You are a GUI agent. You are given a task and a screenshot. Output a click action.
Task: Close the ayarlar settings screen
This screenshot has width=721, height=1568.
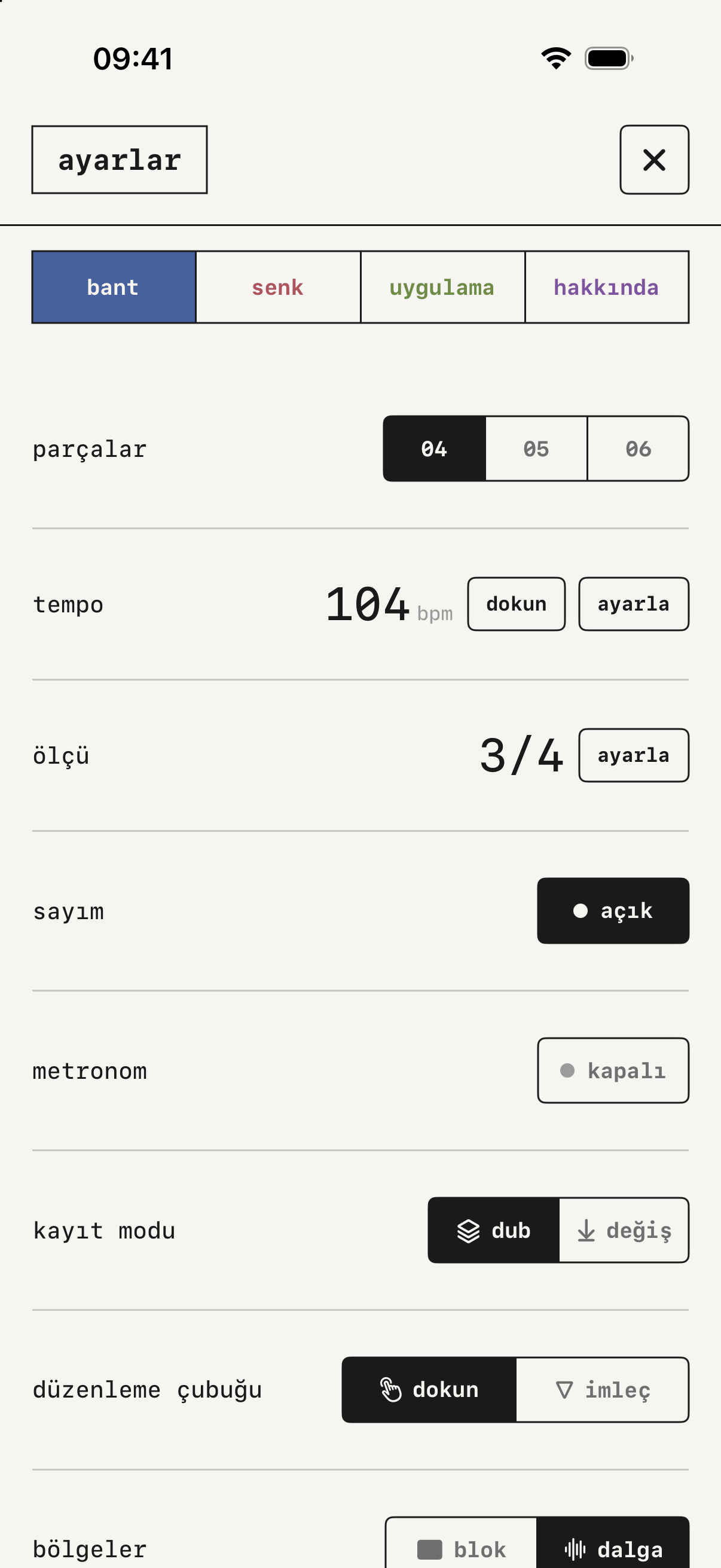(x=654, y=160)
